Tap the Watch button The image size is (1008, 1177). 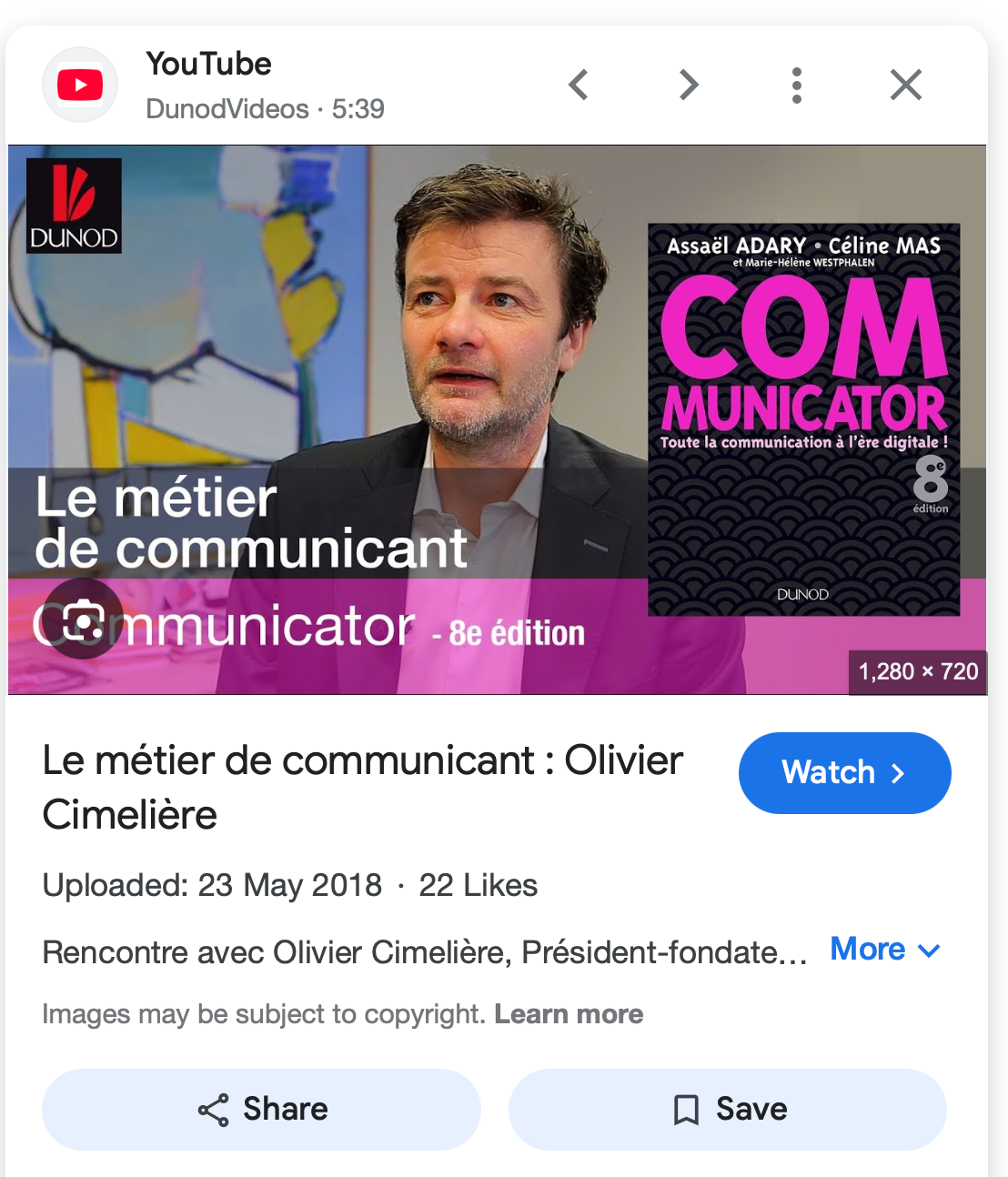[x=844, y=773]
